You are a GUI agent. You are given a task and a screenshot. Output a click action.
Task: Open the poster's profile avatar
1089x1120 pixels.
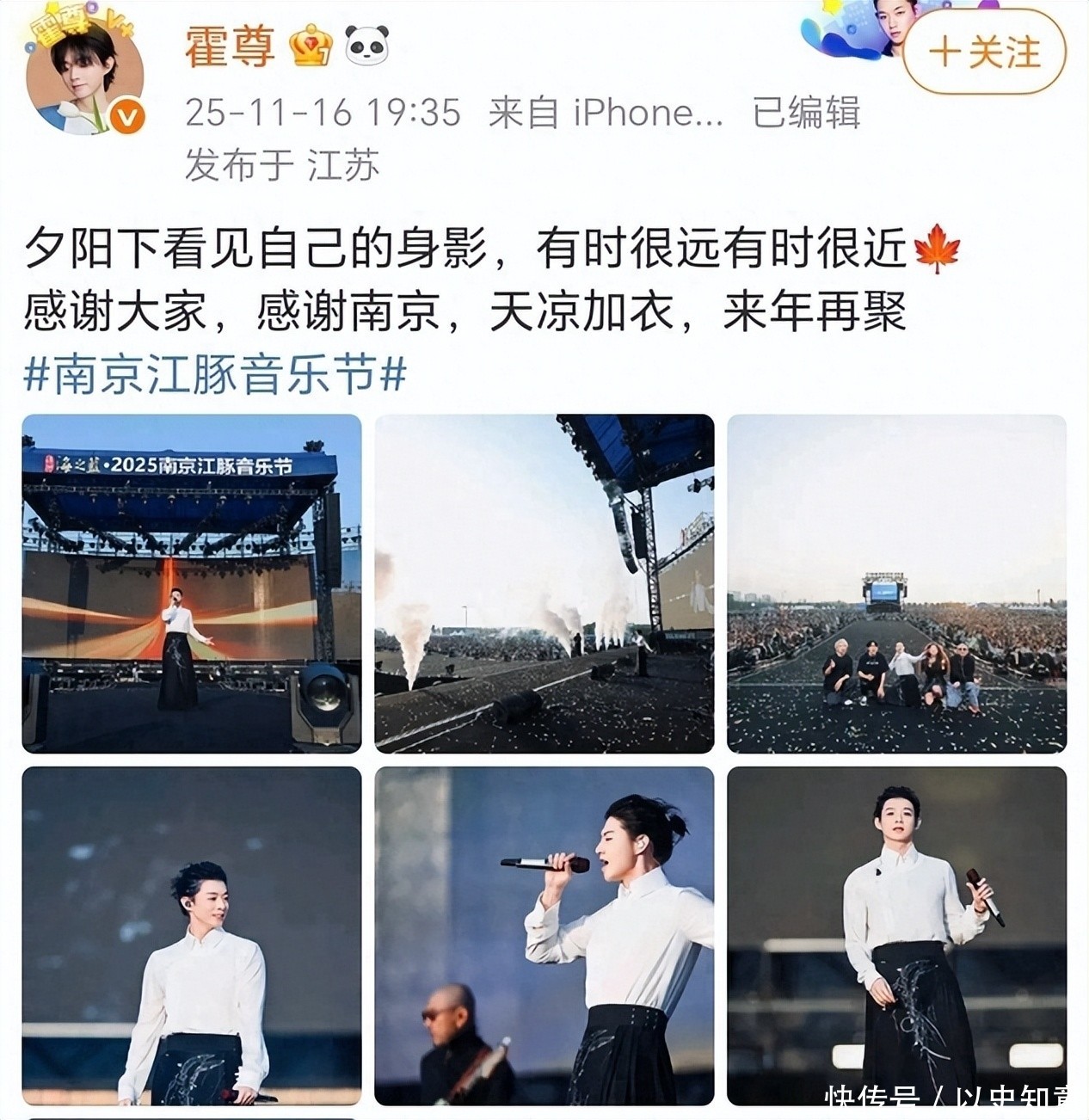[x=84, y=79]
